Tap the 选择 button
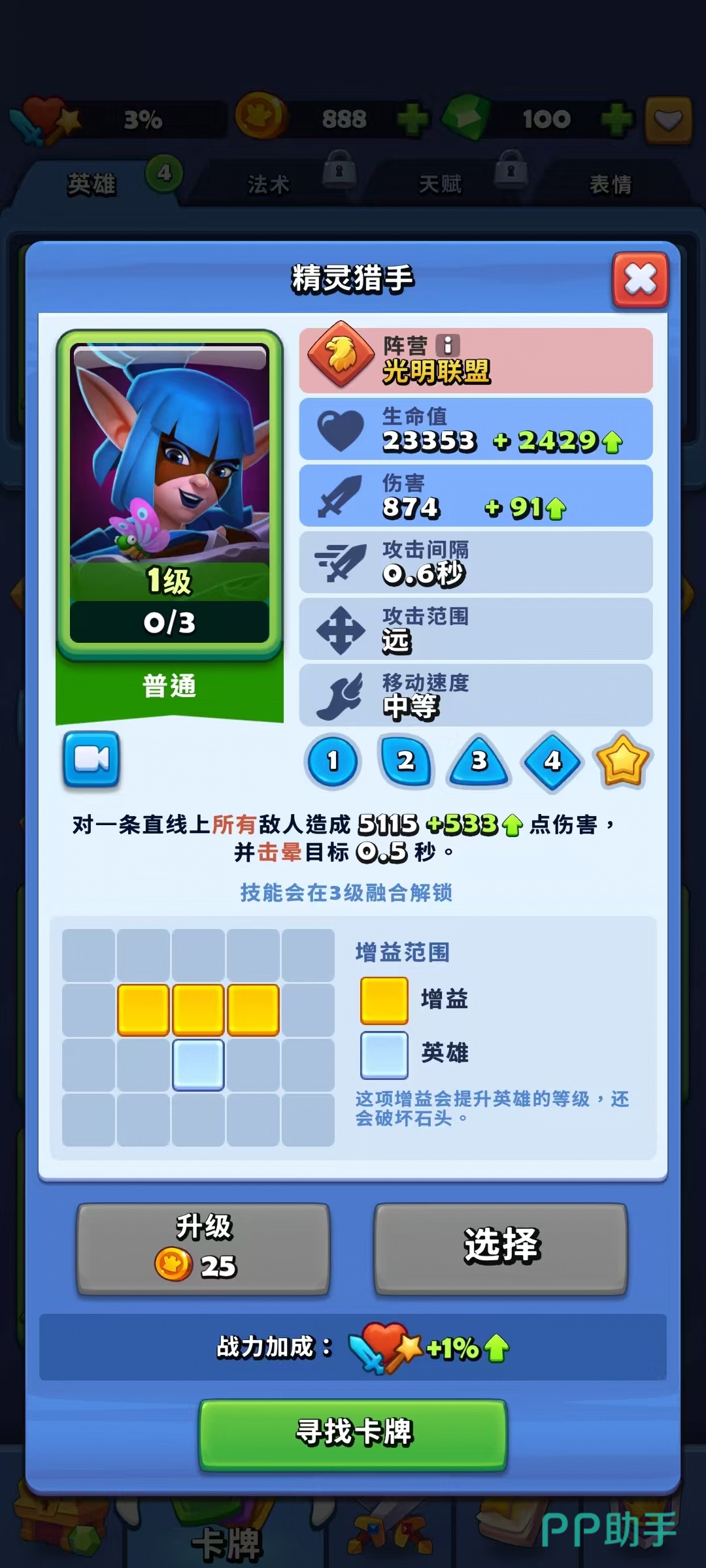Image resolution: width=706 pixels, height=1568 pixels. 501,1249
